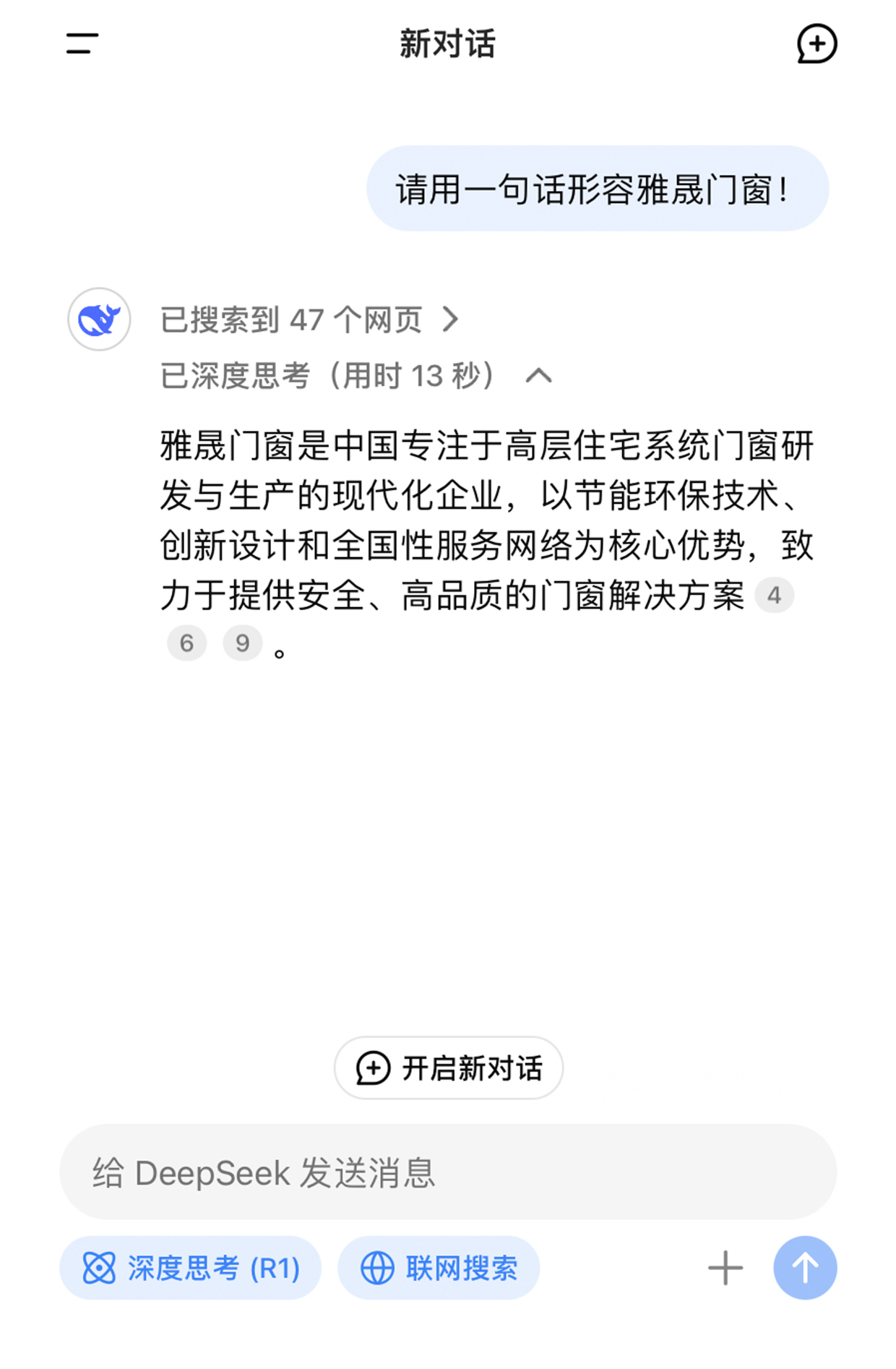896x1369 pixels.
Task: Open citation reference 4
Action: point(774,596)
